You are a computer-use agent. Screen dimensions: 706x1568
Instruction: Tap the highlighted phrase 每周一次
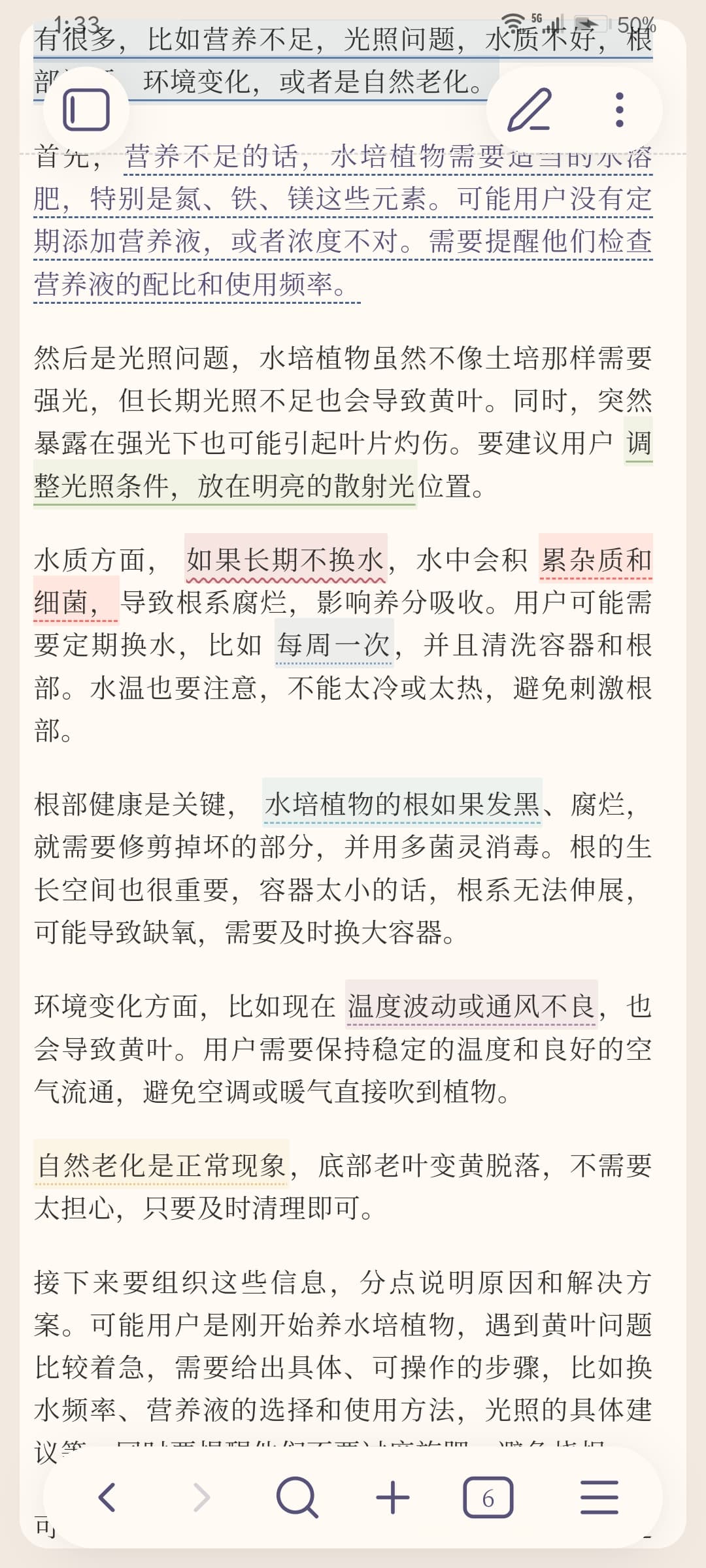(334, 645)
